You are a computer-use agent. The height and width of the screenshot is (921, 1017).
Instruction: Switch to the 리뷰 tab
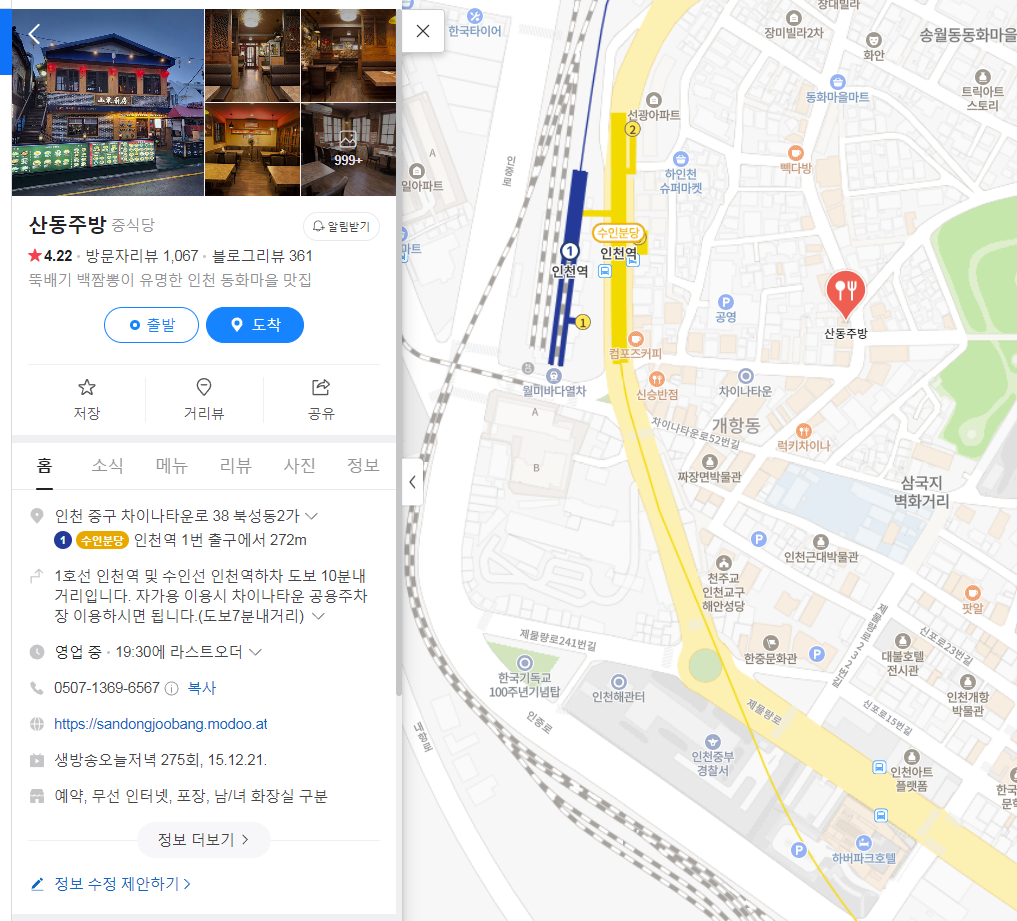click(x=235, y=466)
